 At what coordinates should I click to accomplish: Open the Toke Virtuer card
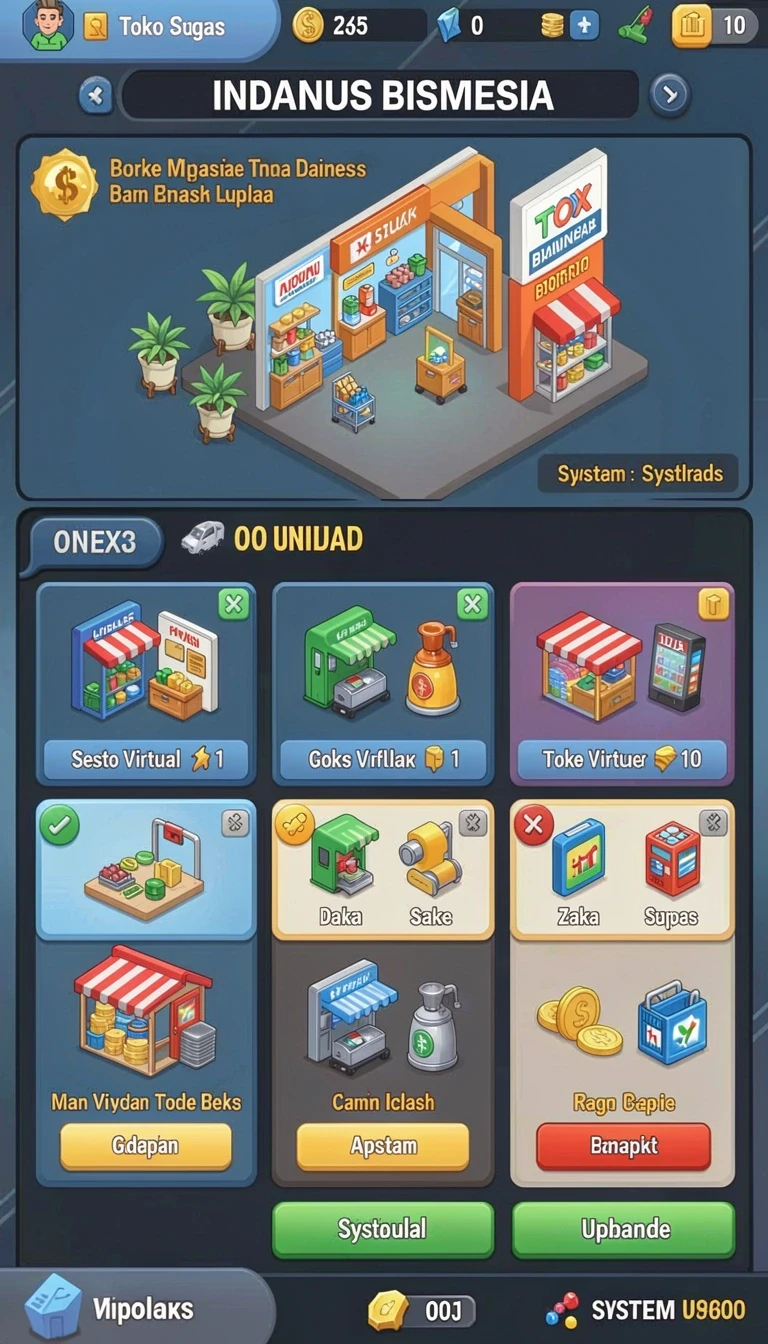[622, 683]
